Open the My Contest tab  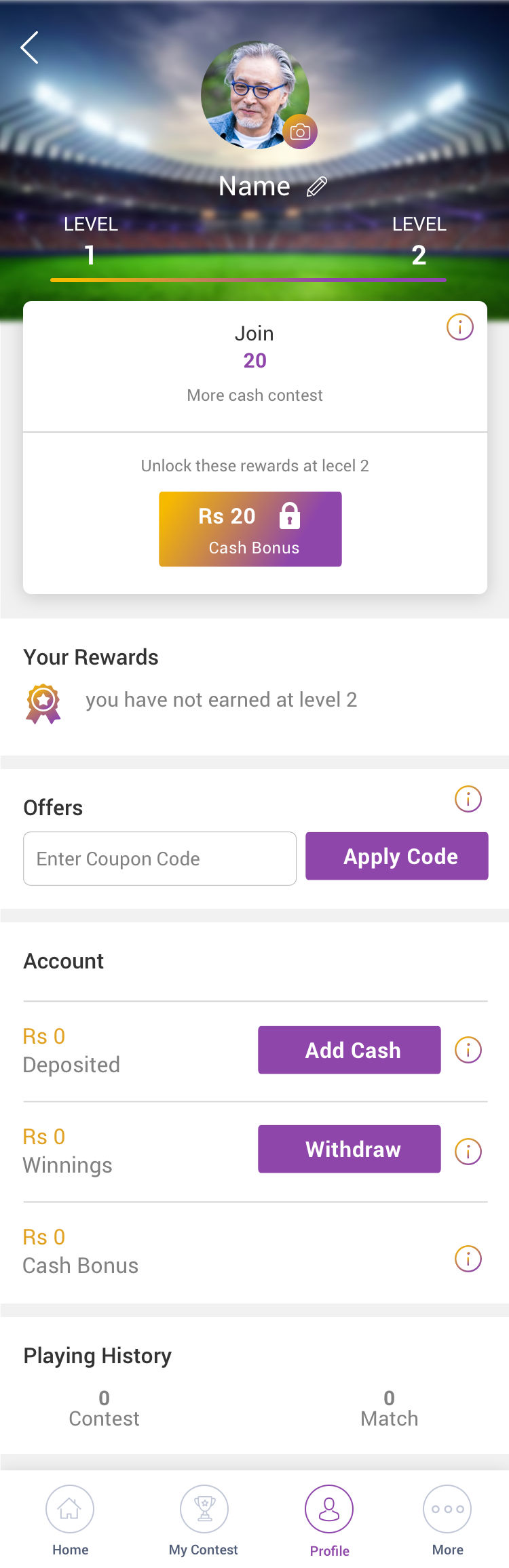coord(204,1519)
